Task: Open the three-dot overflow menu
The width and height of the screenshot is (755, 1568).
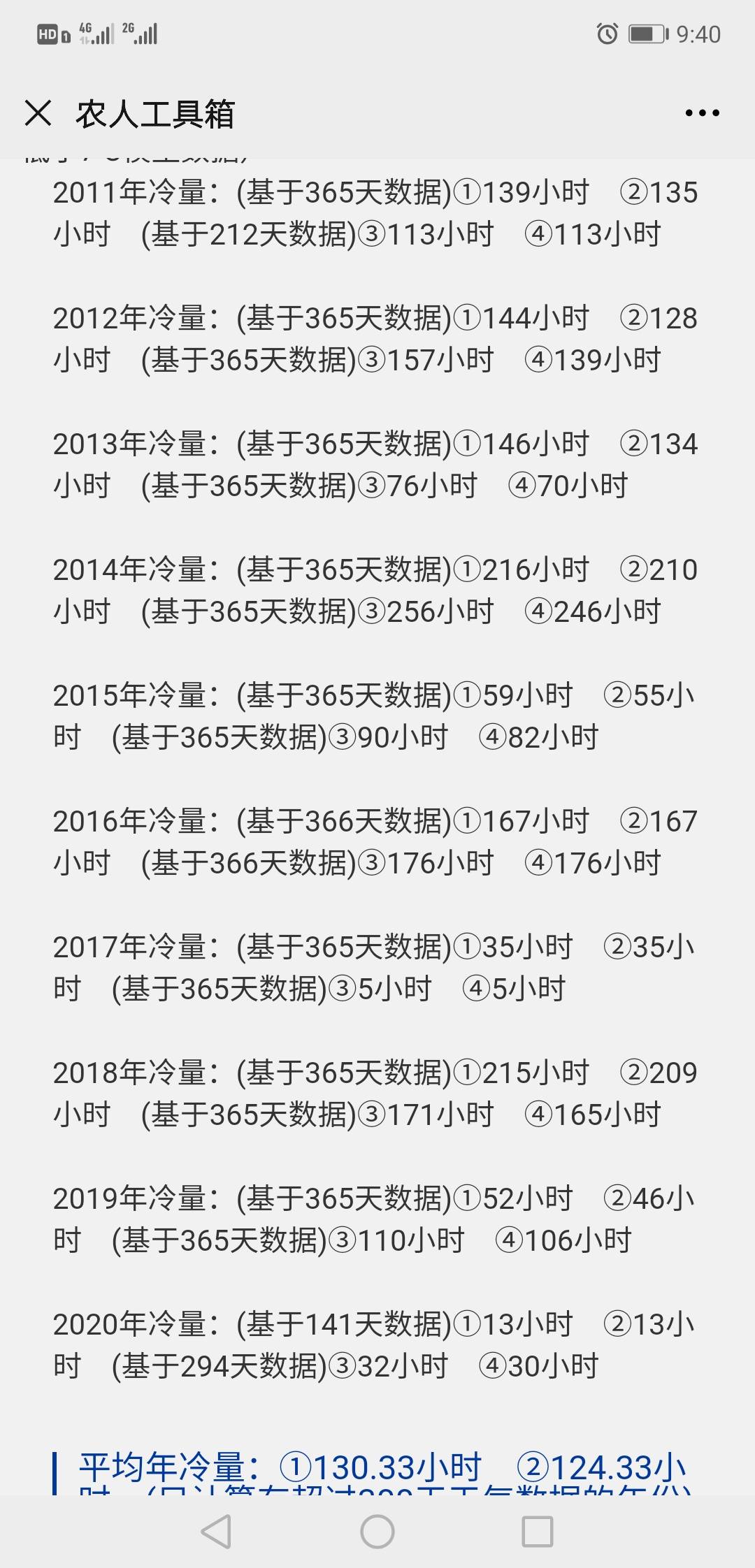Action: (x=702, y=112)
